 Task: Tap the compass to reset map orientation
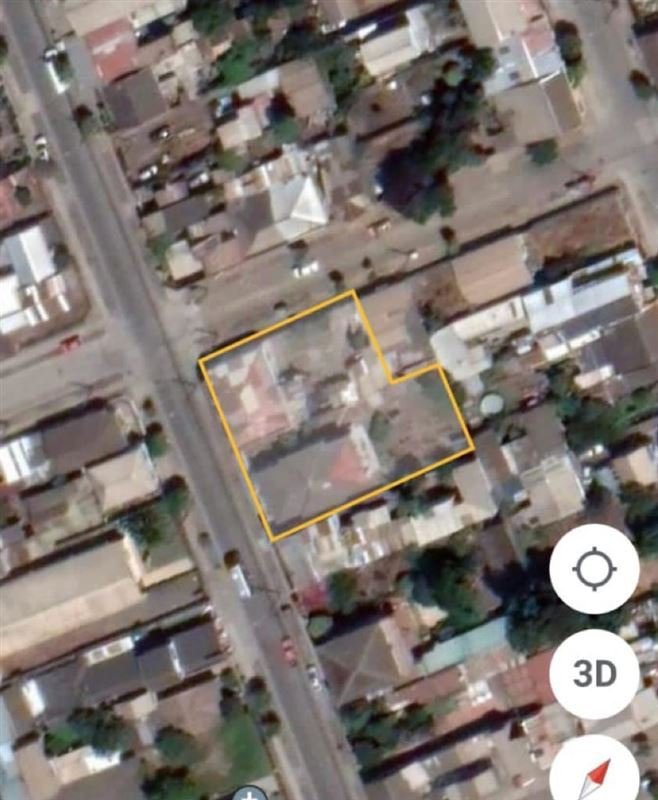(x=596, y=774)
